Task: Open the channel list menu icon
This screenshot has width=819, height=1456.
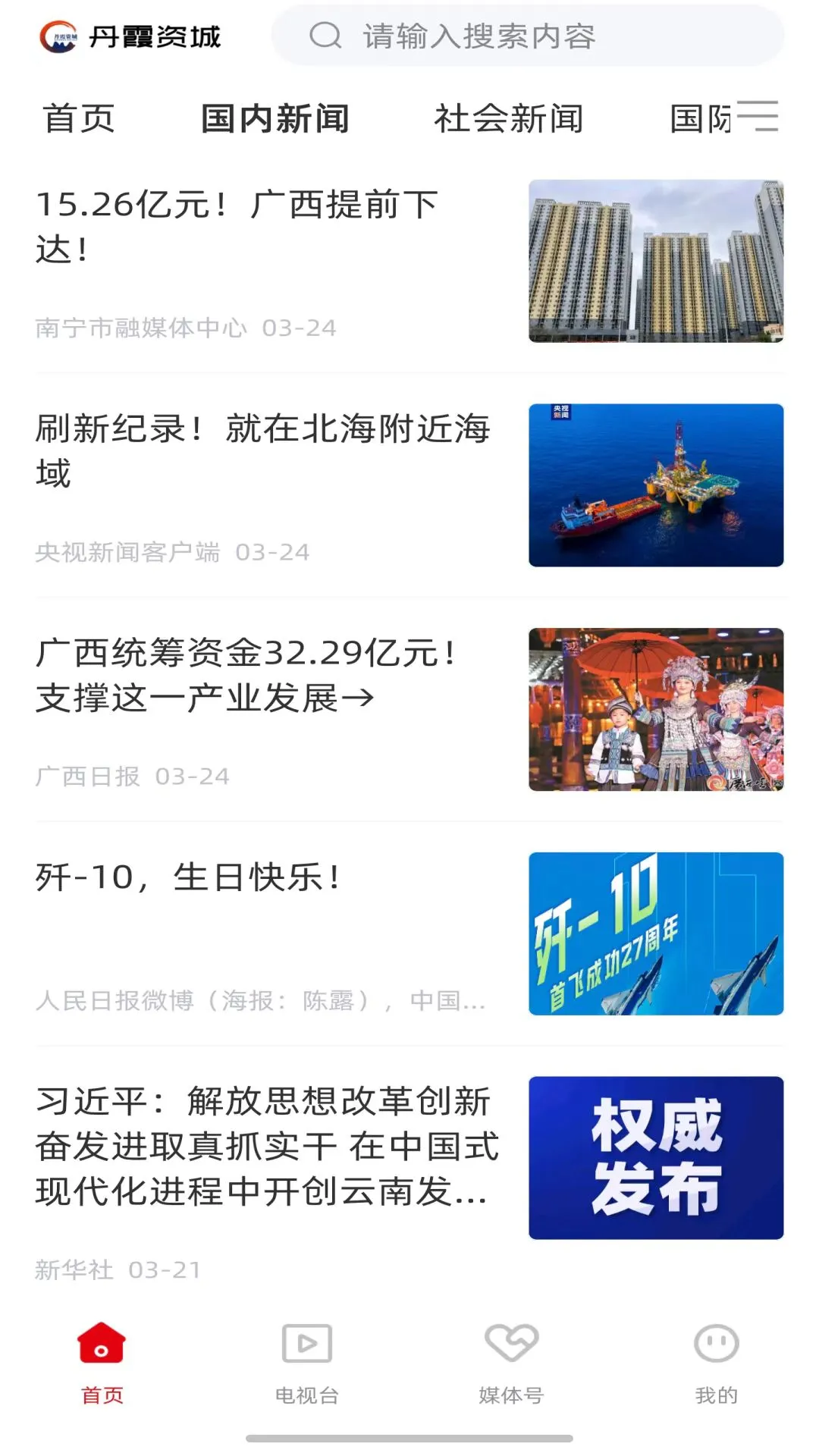Action: (x=758, y=117)
